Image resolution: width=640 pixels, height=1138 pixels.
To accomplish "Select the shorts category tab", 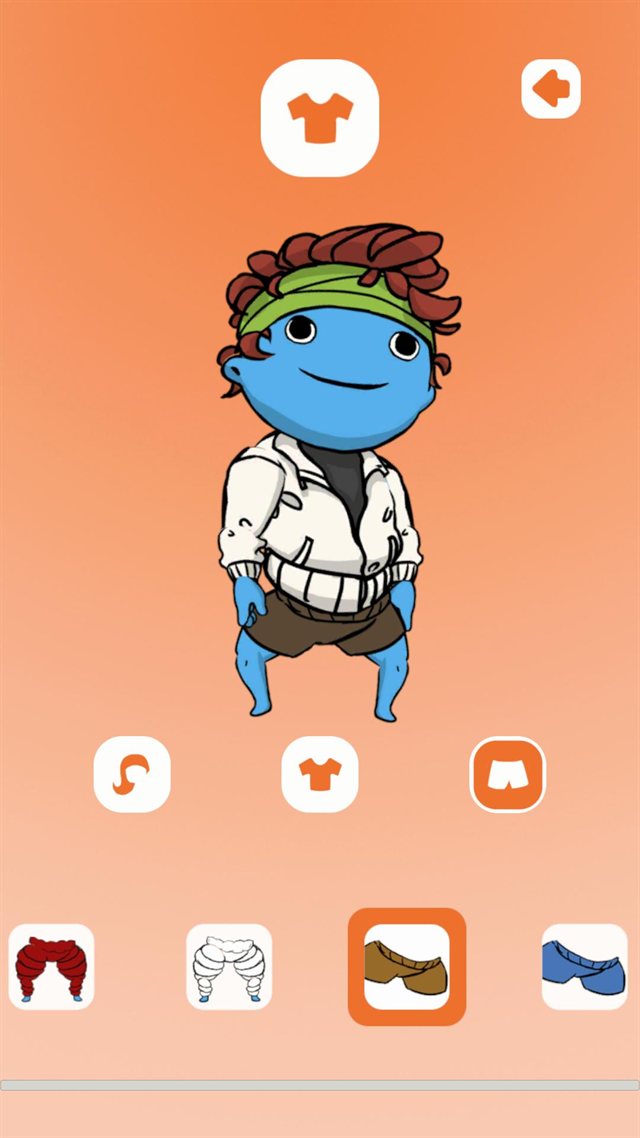I will 508,774.
